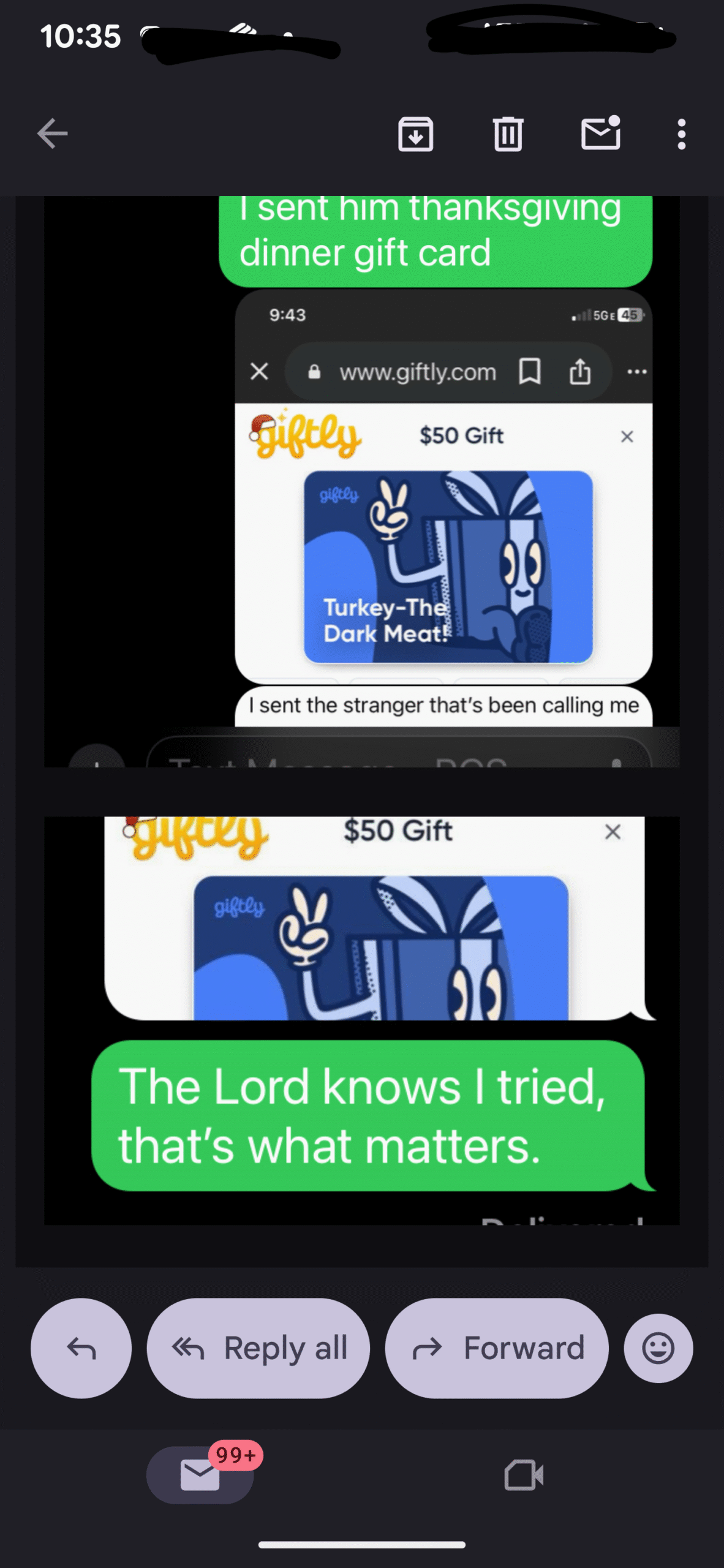Screen dimensions: 724x1568
Task: Go back to the inbox
Action: [x=52, y=134]
